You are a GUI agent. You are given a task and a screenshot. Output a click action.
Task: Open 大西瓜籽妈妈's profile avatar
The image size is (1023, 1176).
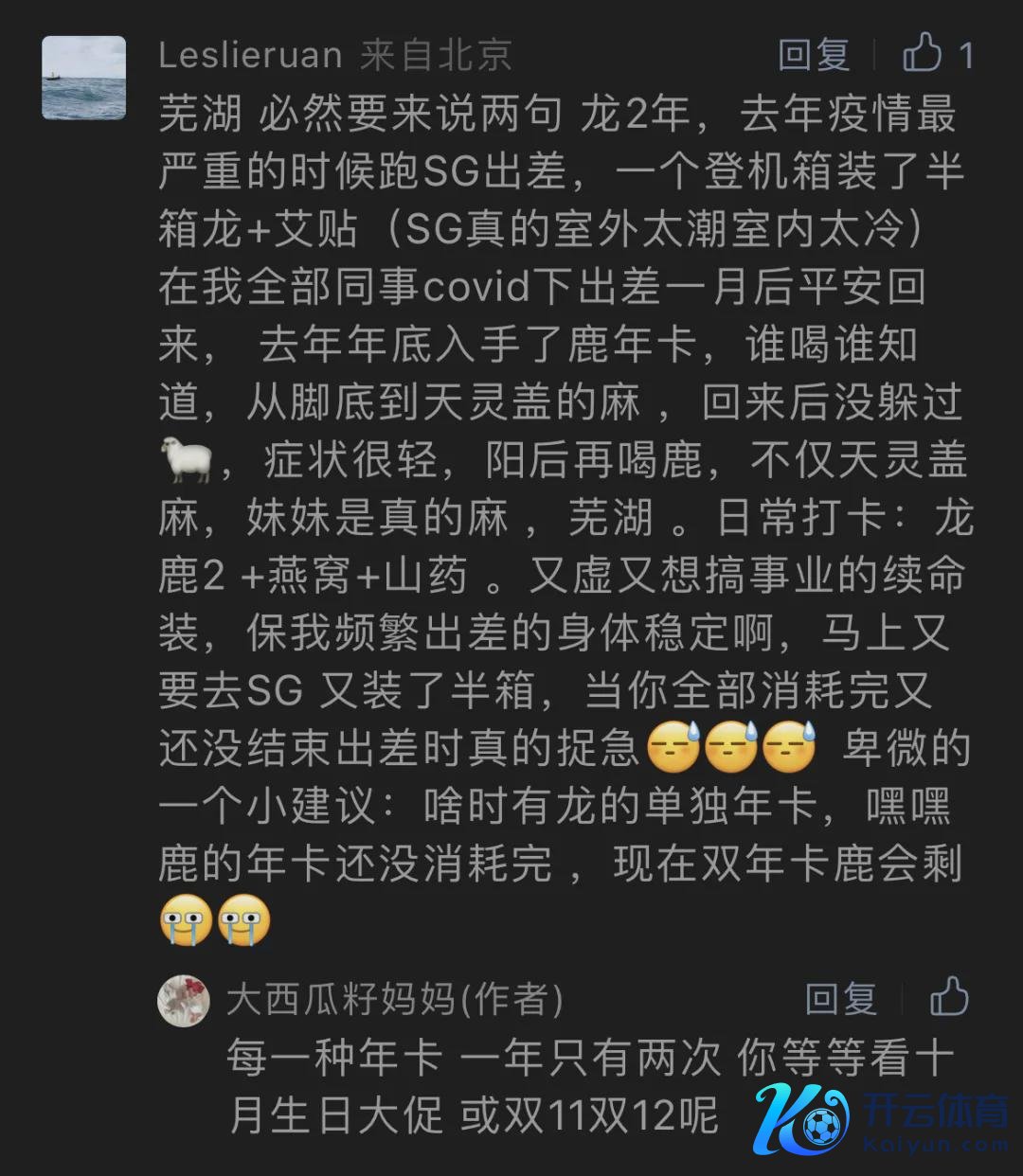[x=183, y=1001]
